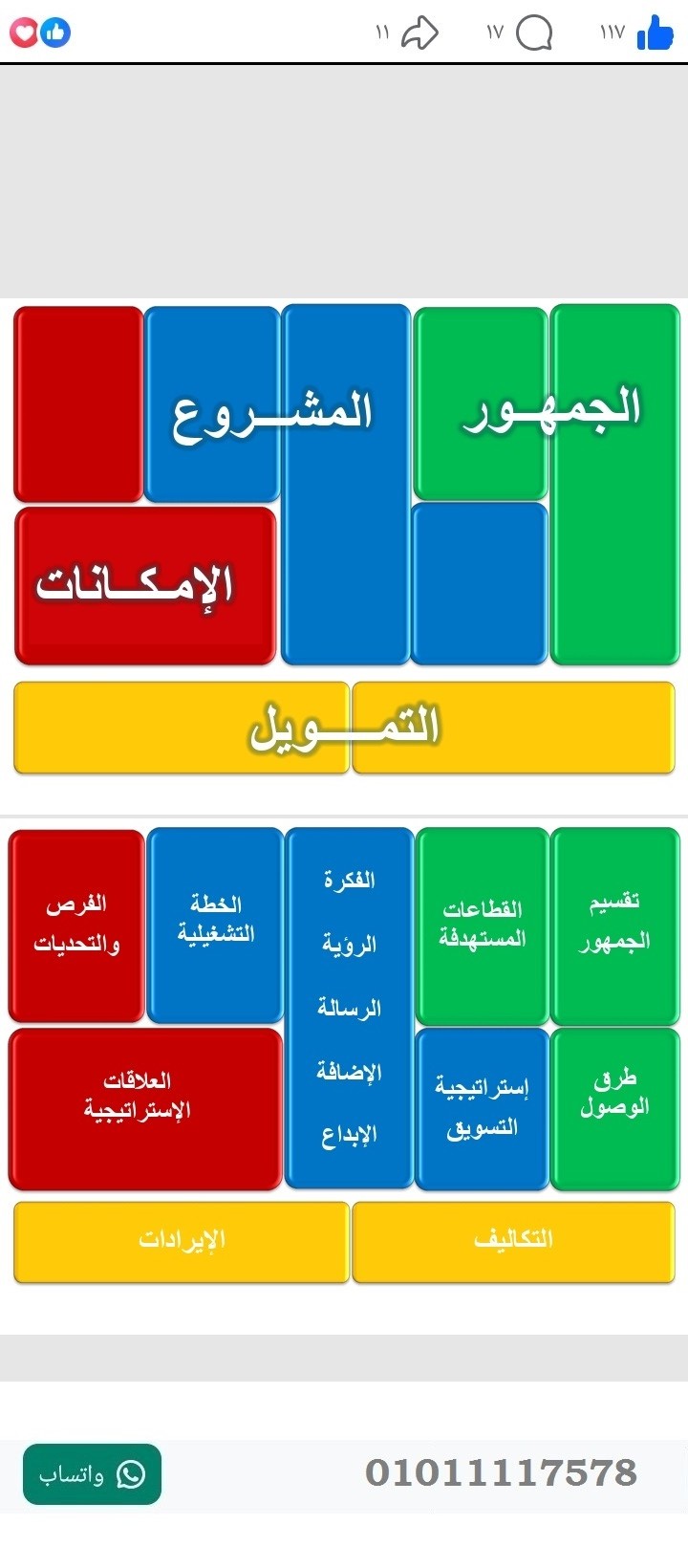
Task: Toggle the الفرص والتحديات red block
Action: click(76, 923)
